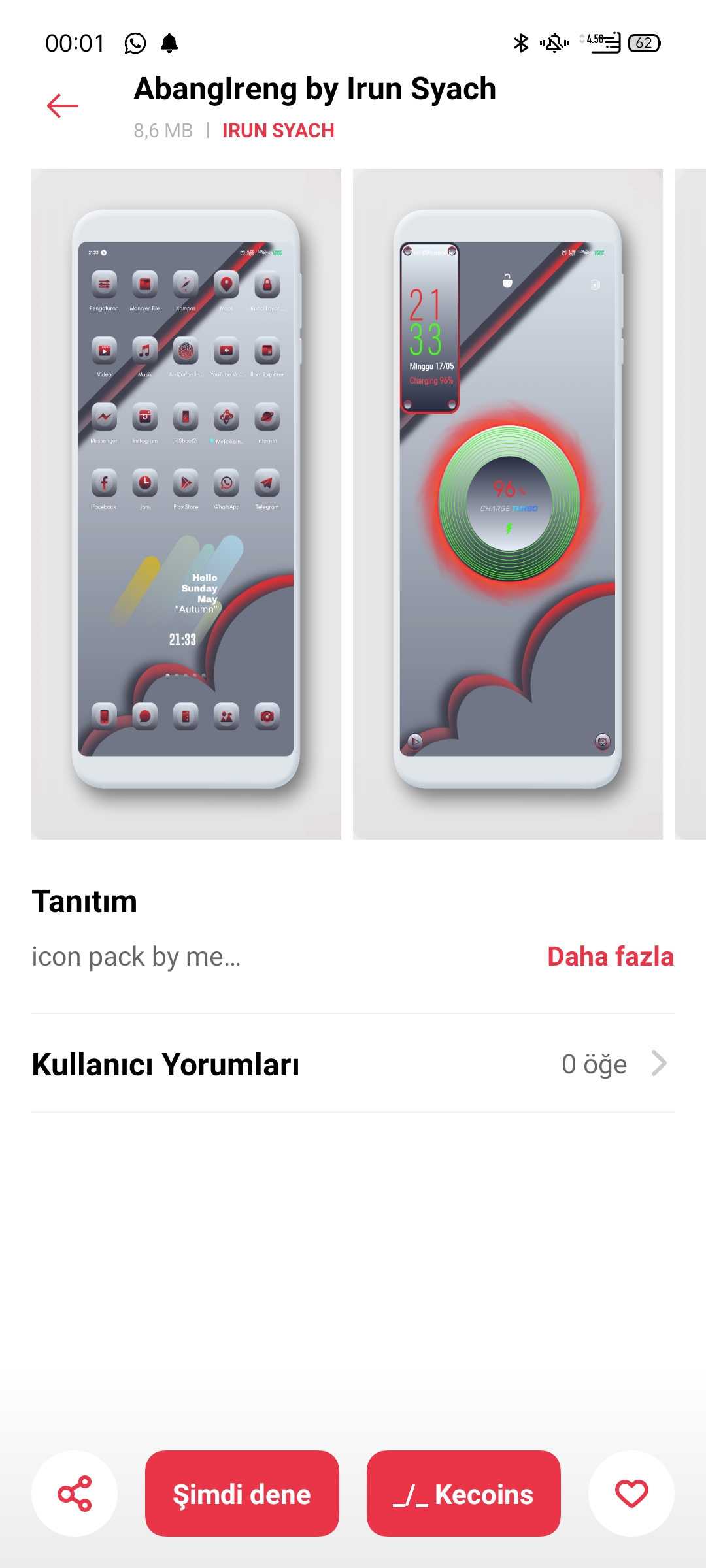
Task: Add theme to favorites with heart
Action: [631, 1494]
